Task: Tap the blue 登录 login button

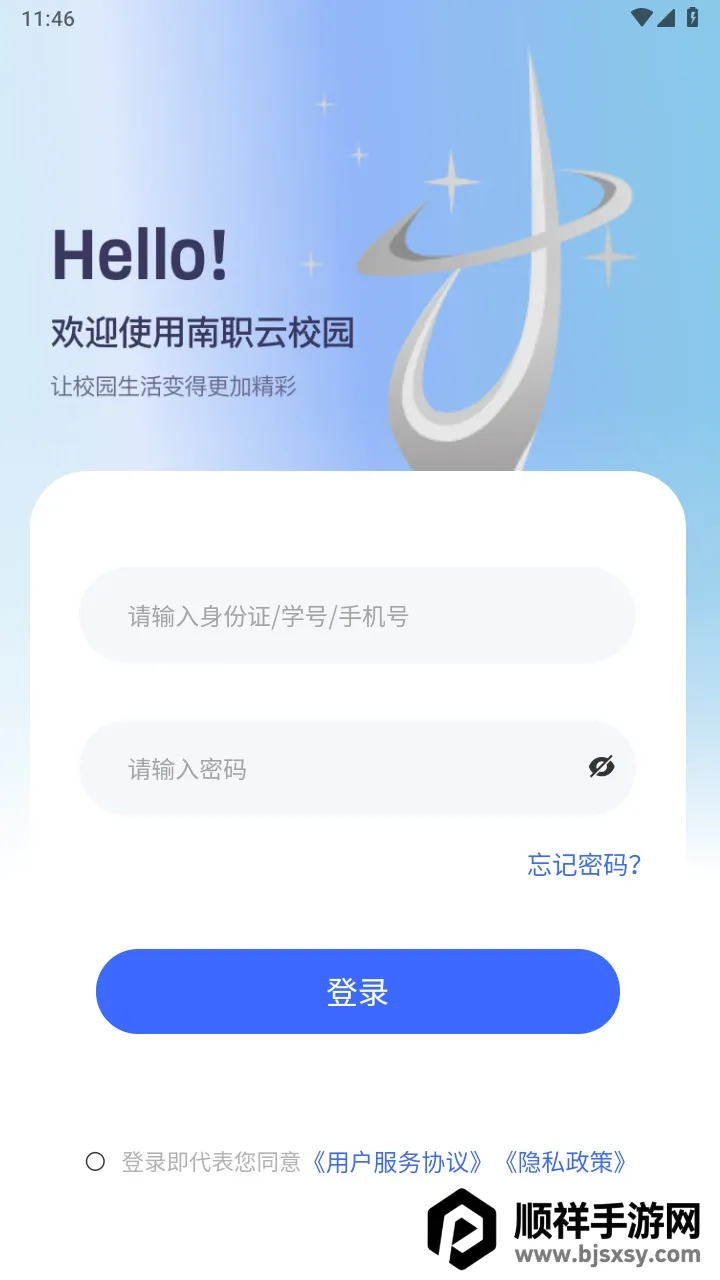Action: tap(357, 991)
